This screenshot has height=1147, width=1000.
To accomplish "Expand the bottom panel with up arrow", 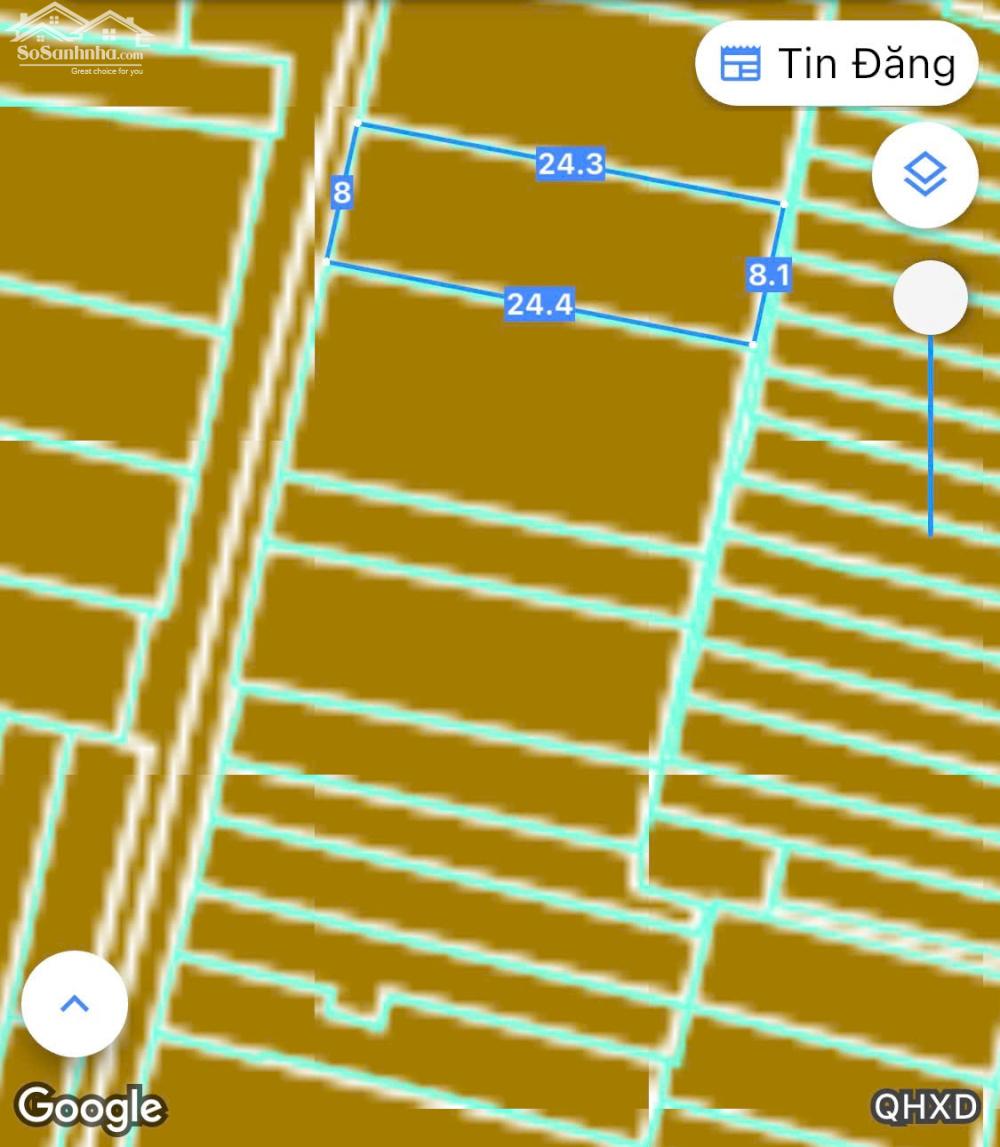I will (x=75, y=1003).
